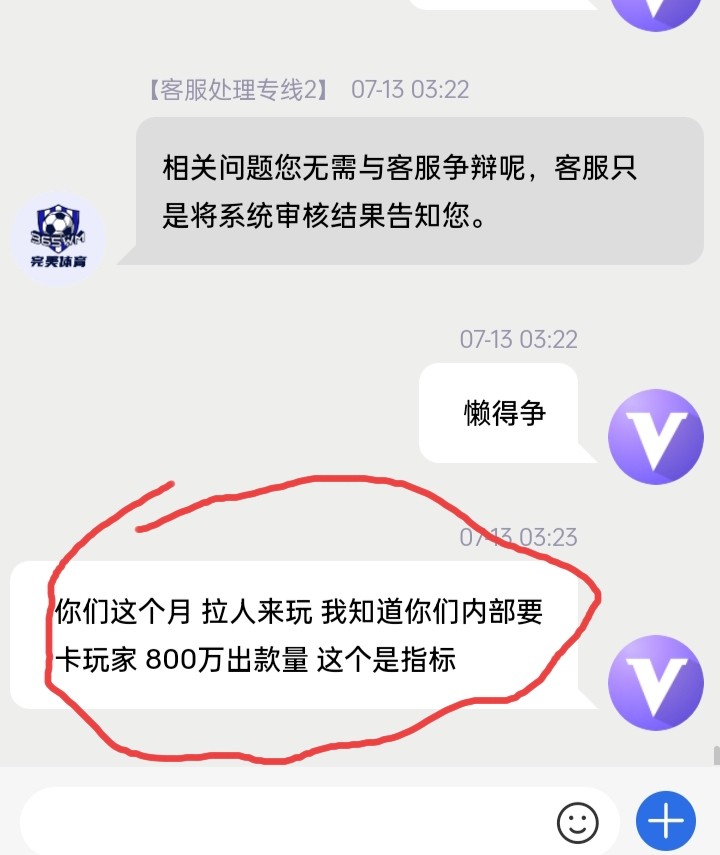
Task: Open the emoji picker
Action: coord(577,823)
